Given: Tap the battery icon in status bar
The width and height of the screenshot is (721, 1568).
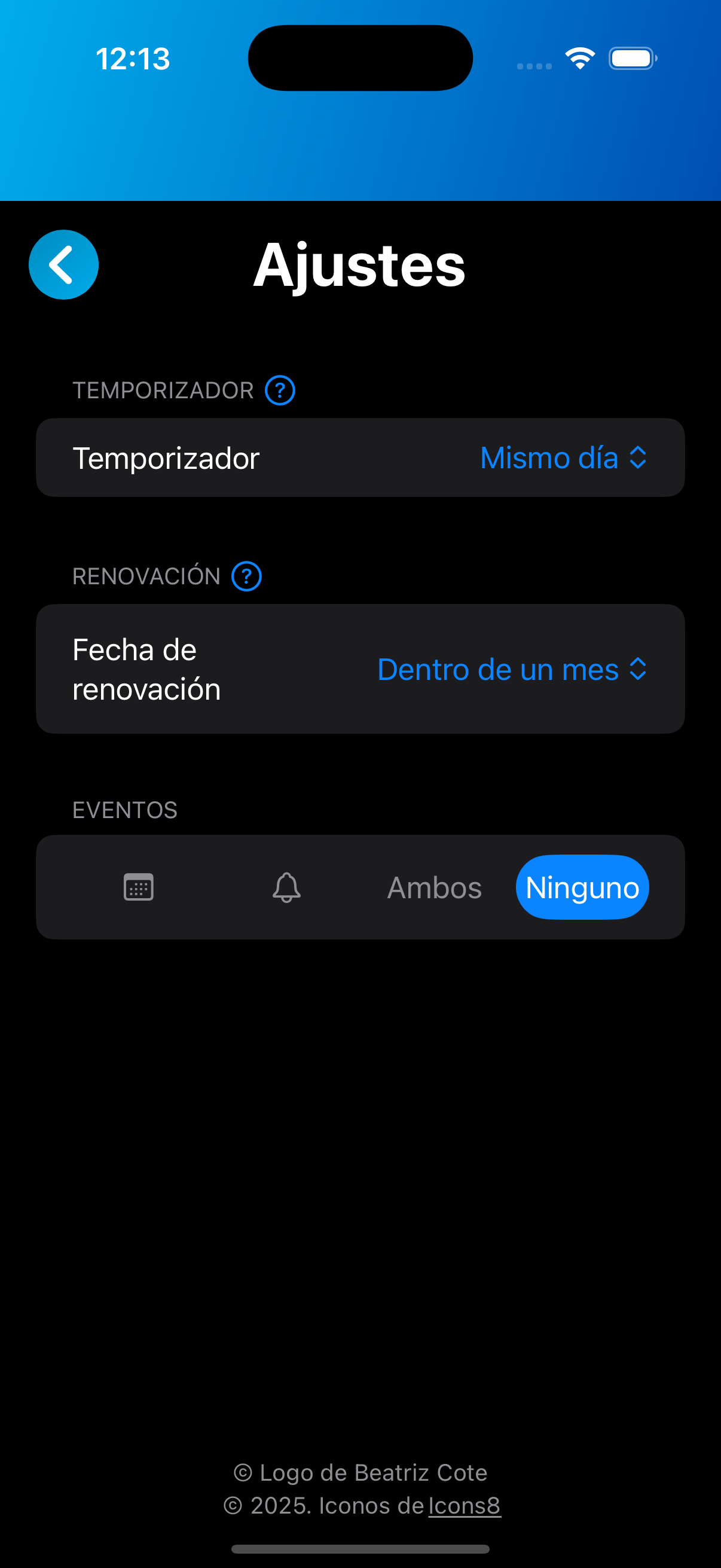Looking at the screenshot, I should click(632, 57).
